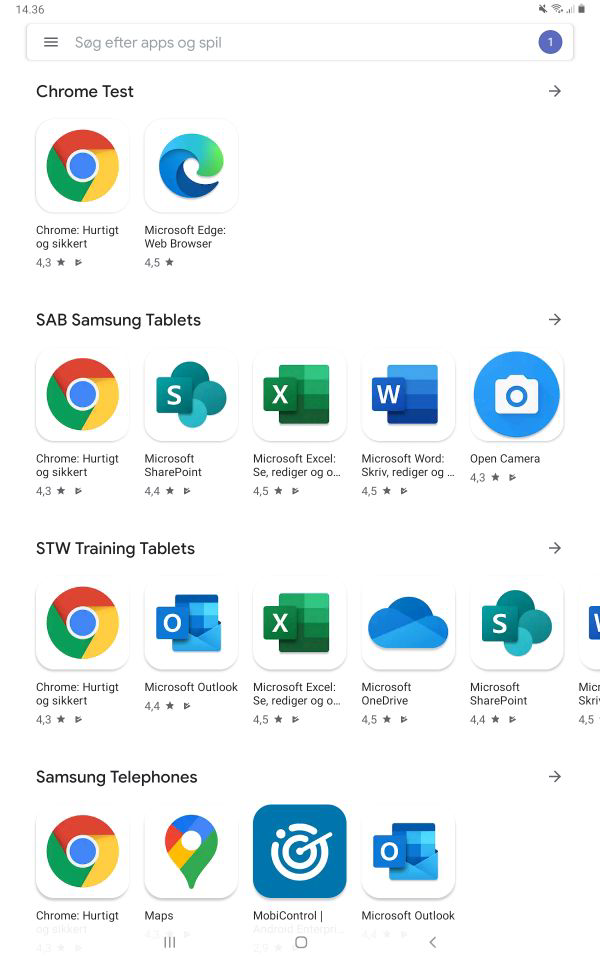Go back using the system navigation bar
The height and width of the screenshot is (960, 600).
click(x=432, y=942)
